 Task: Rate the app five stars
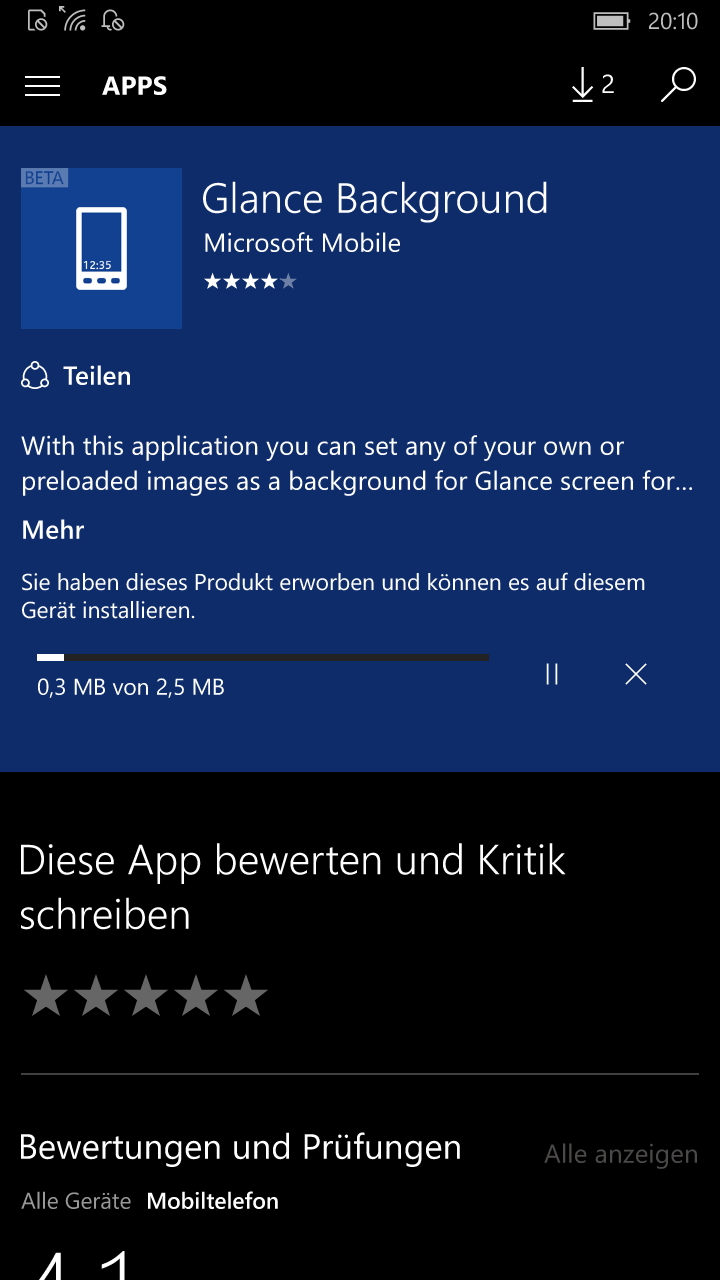(x=246, y=997)
